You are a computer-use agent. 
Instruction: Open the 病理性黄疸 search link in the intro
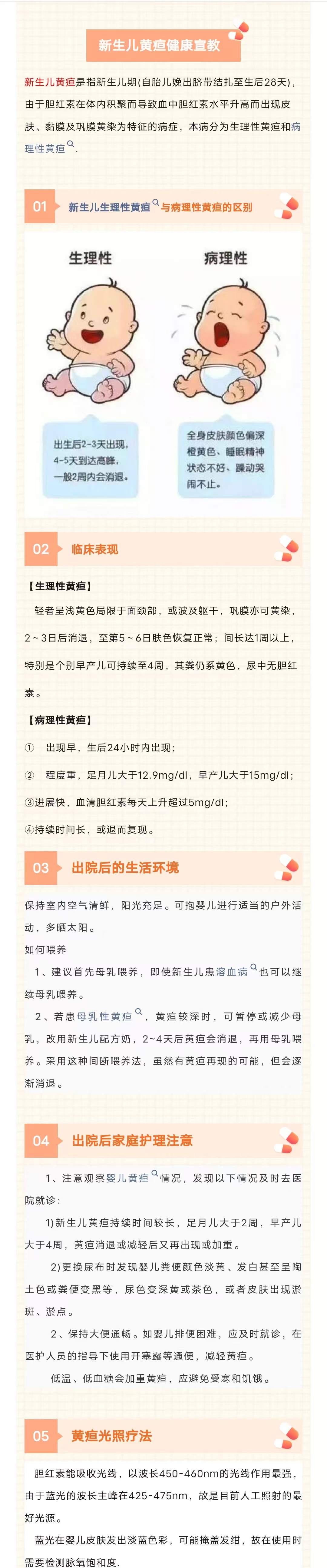pos(45,148)
